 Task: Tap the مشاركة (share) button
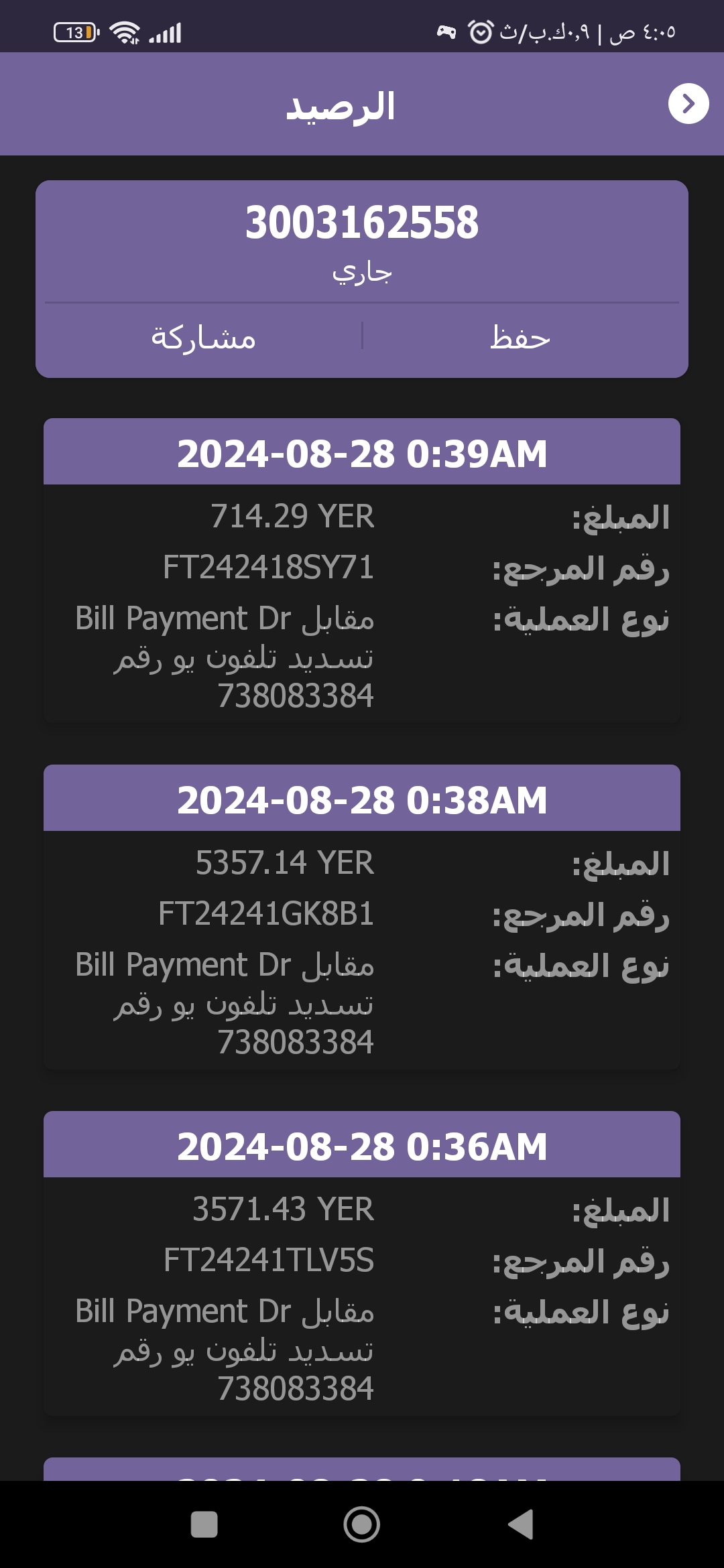(204, 338)
